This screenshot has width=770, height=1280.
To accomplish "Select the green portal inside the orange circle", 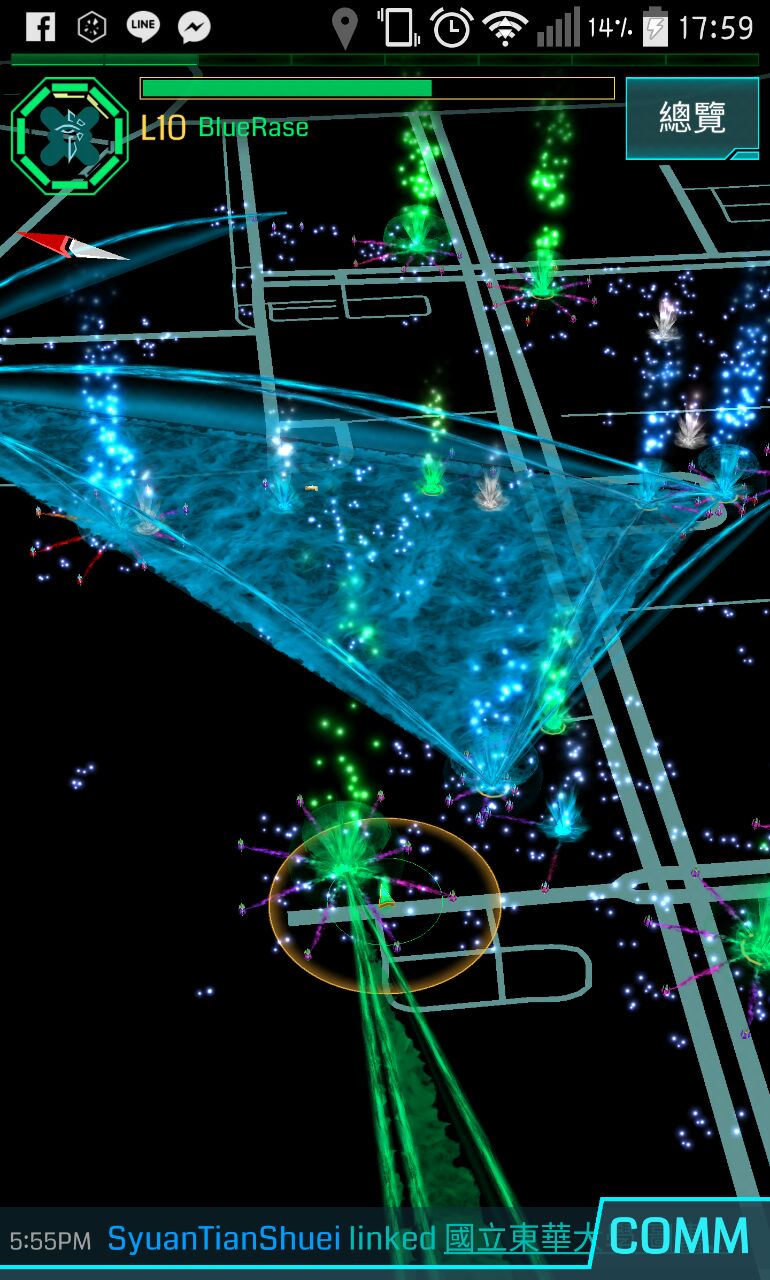I will [343, 858].
